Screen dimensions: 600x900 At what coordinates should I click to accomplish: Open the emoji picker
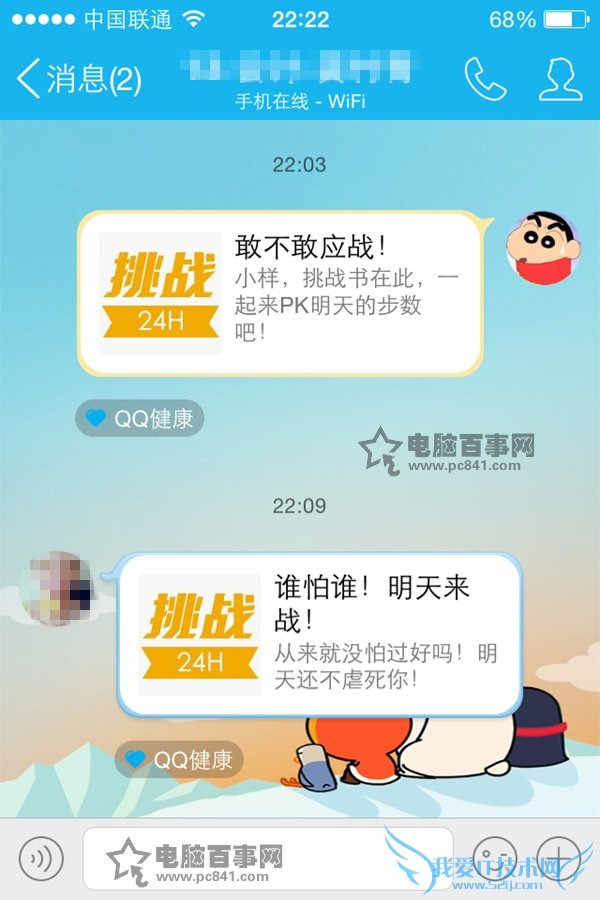[494, 858]
